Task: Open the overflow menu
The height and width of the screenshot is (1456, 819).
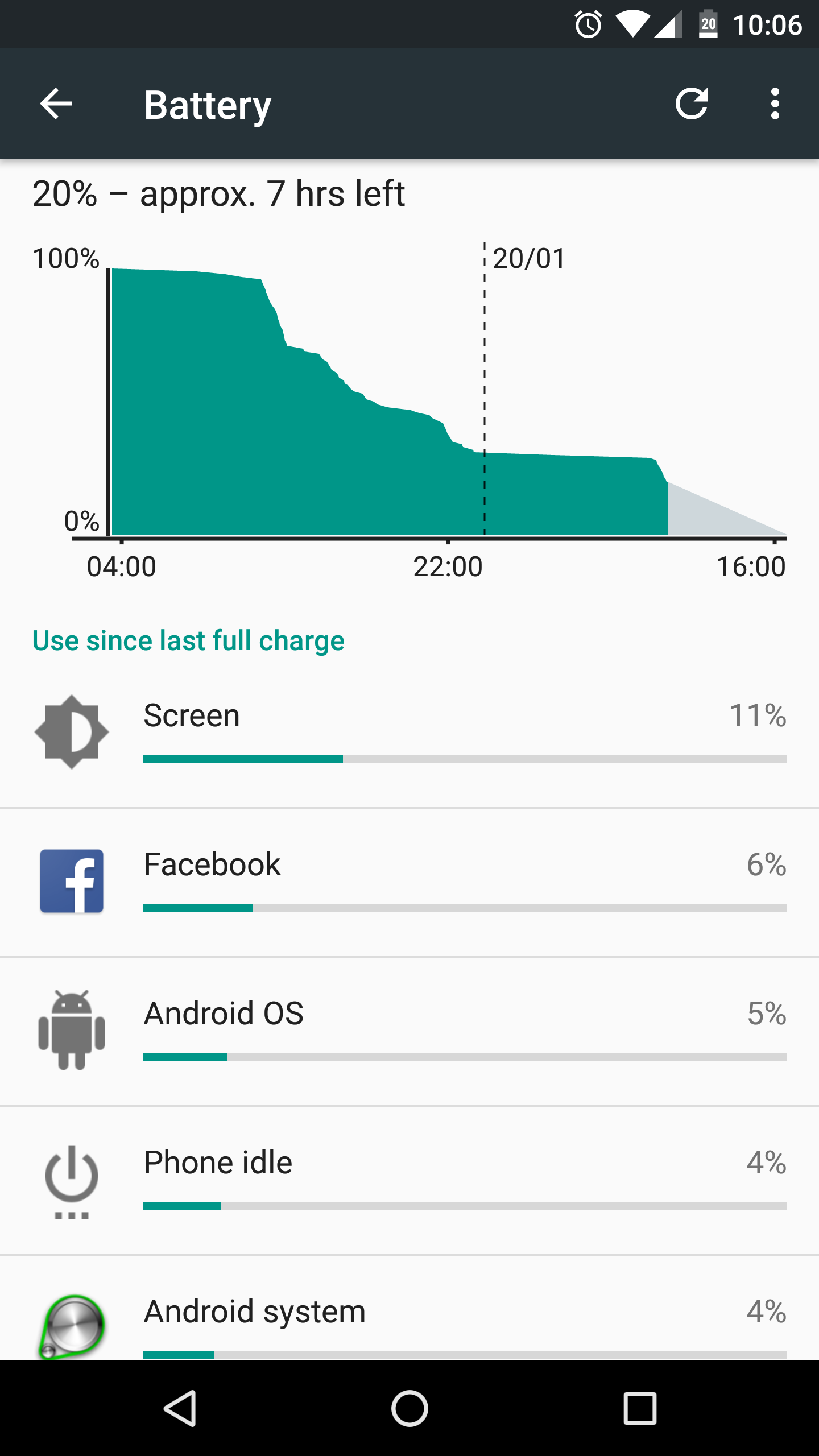Action: [774, 104]
